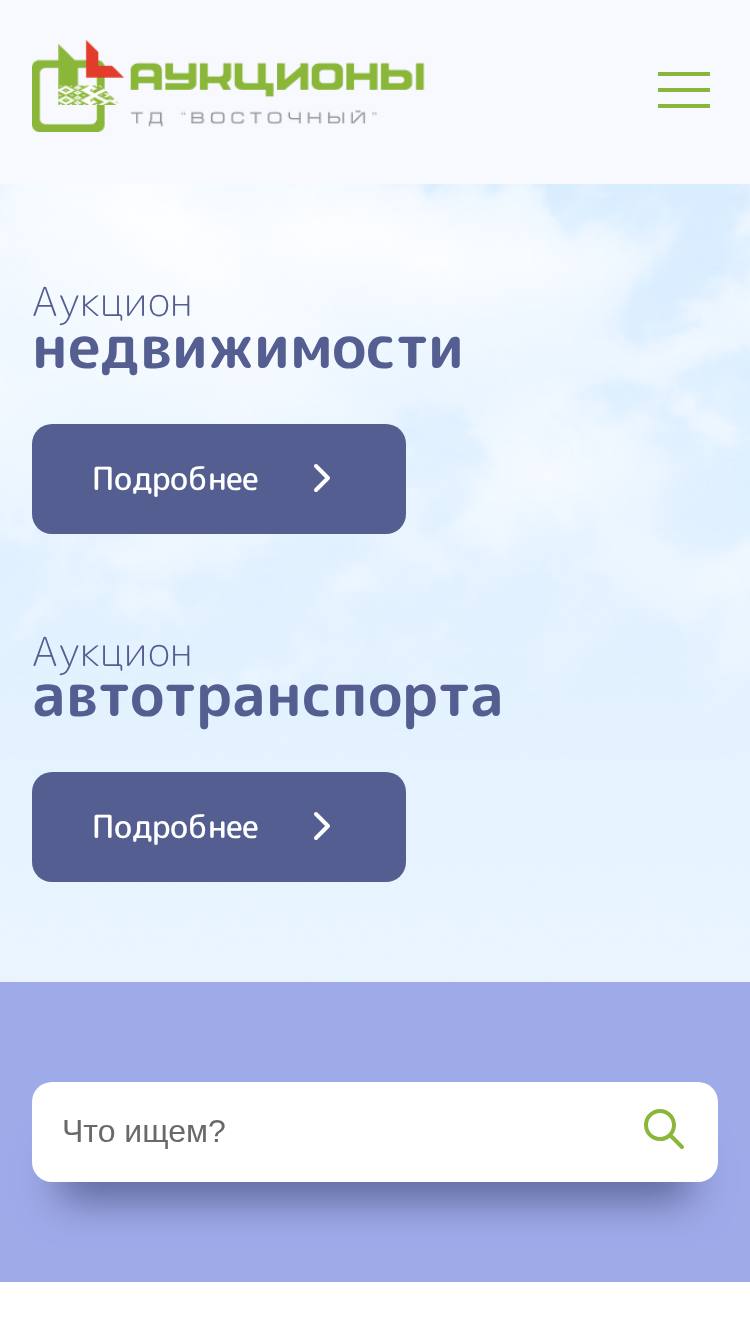Focus the "Что ищем?" search field
Screen dimensions: 750x1334
(335, 1132)
